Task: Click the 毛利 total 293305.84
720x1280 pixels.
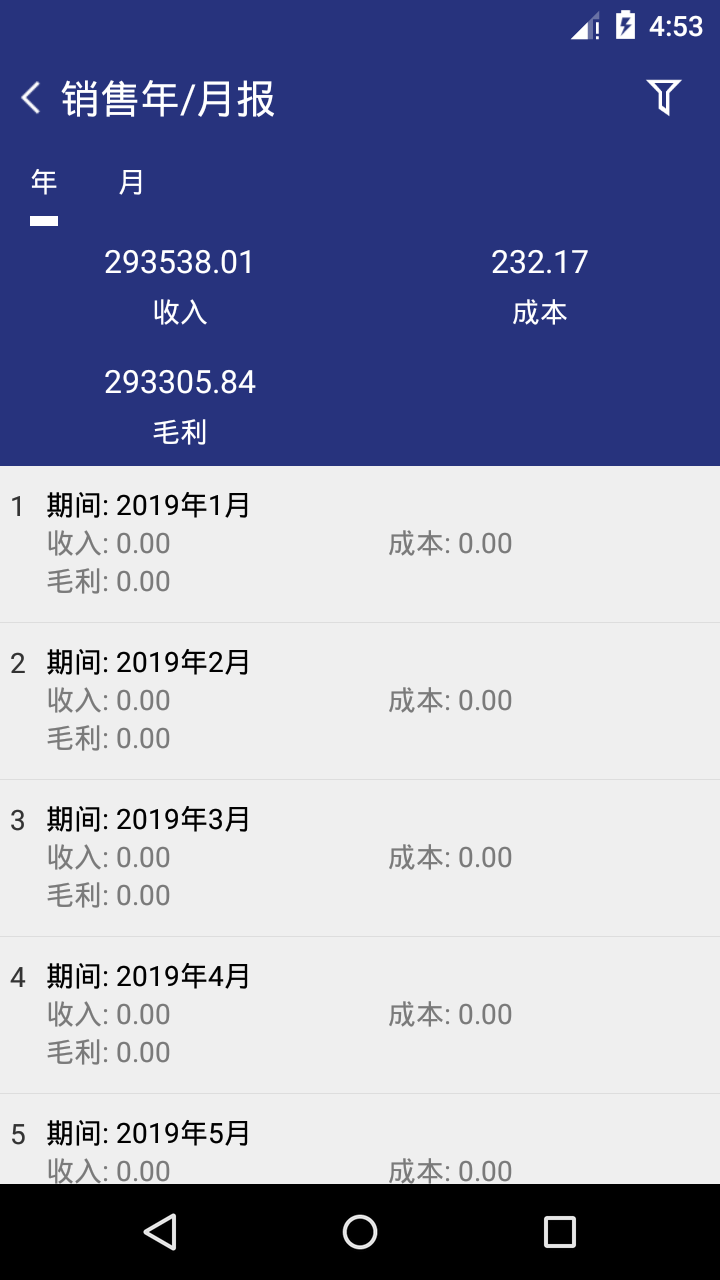Action: point(181,382)
